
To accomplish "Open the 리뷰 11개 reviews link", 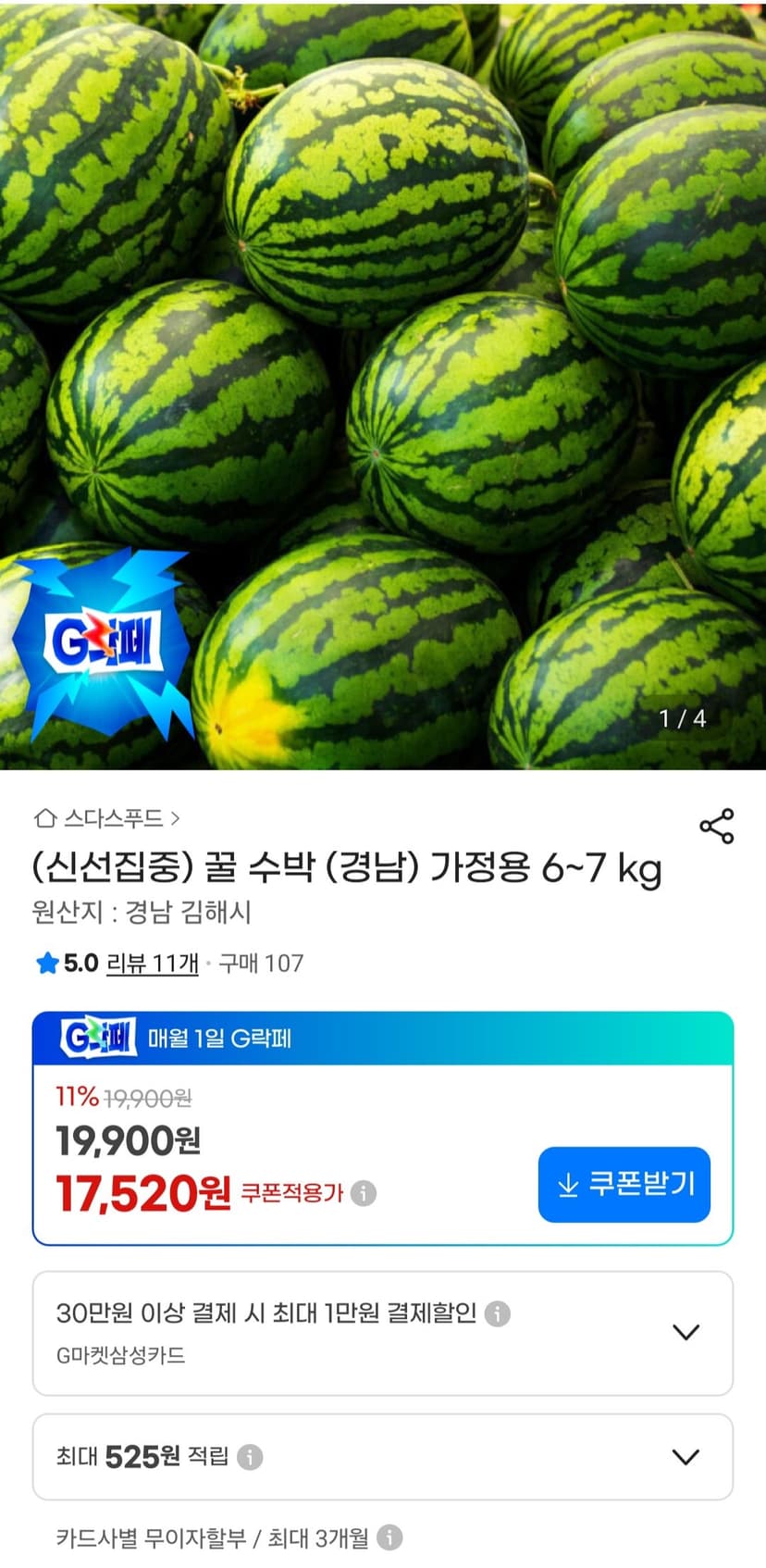I will [x=153, y=964].
